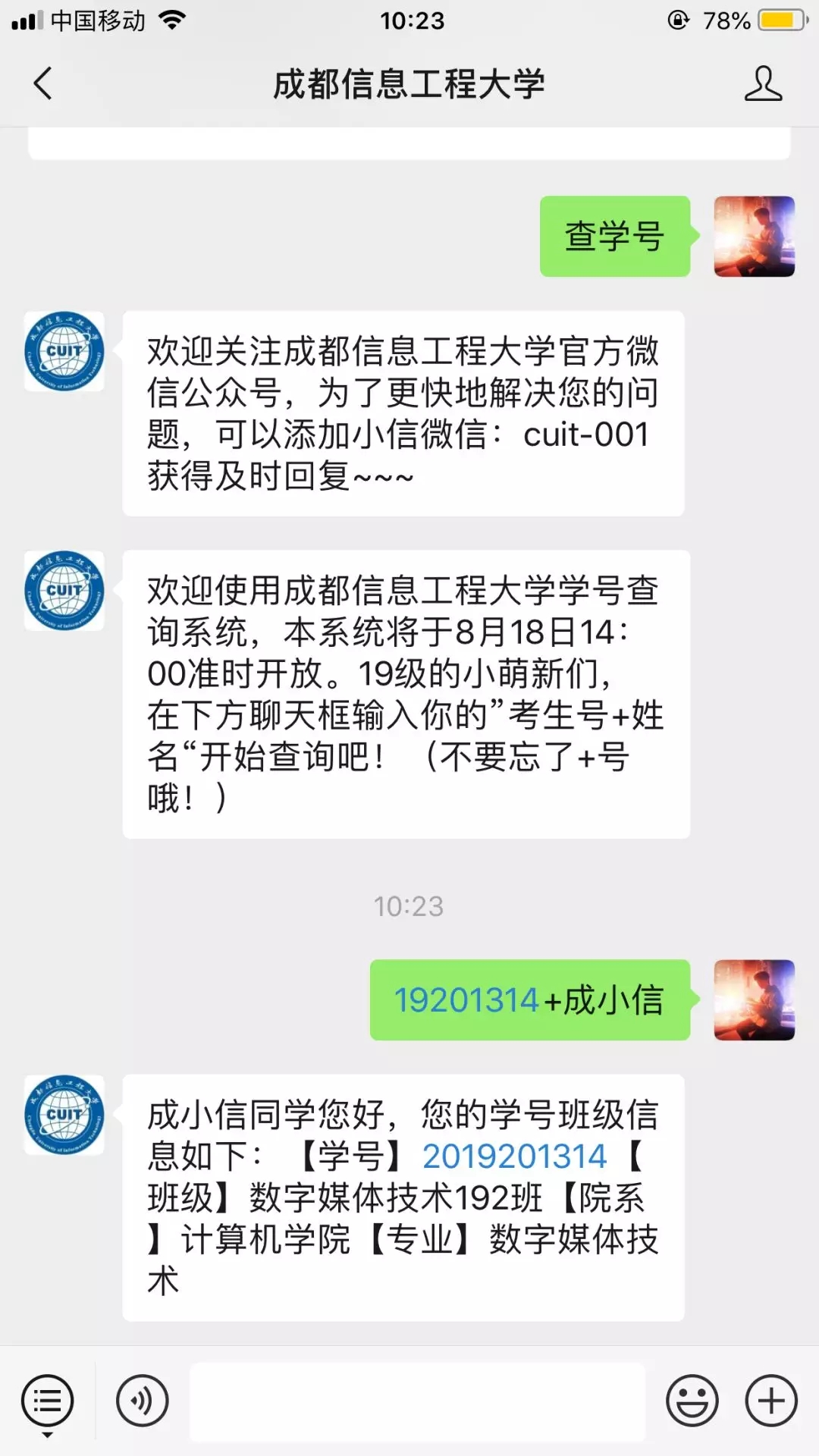Switch to the official account menu
819x1456 pixels.
(x=48, y=1402)
